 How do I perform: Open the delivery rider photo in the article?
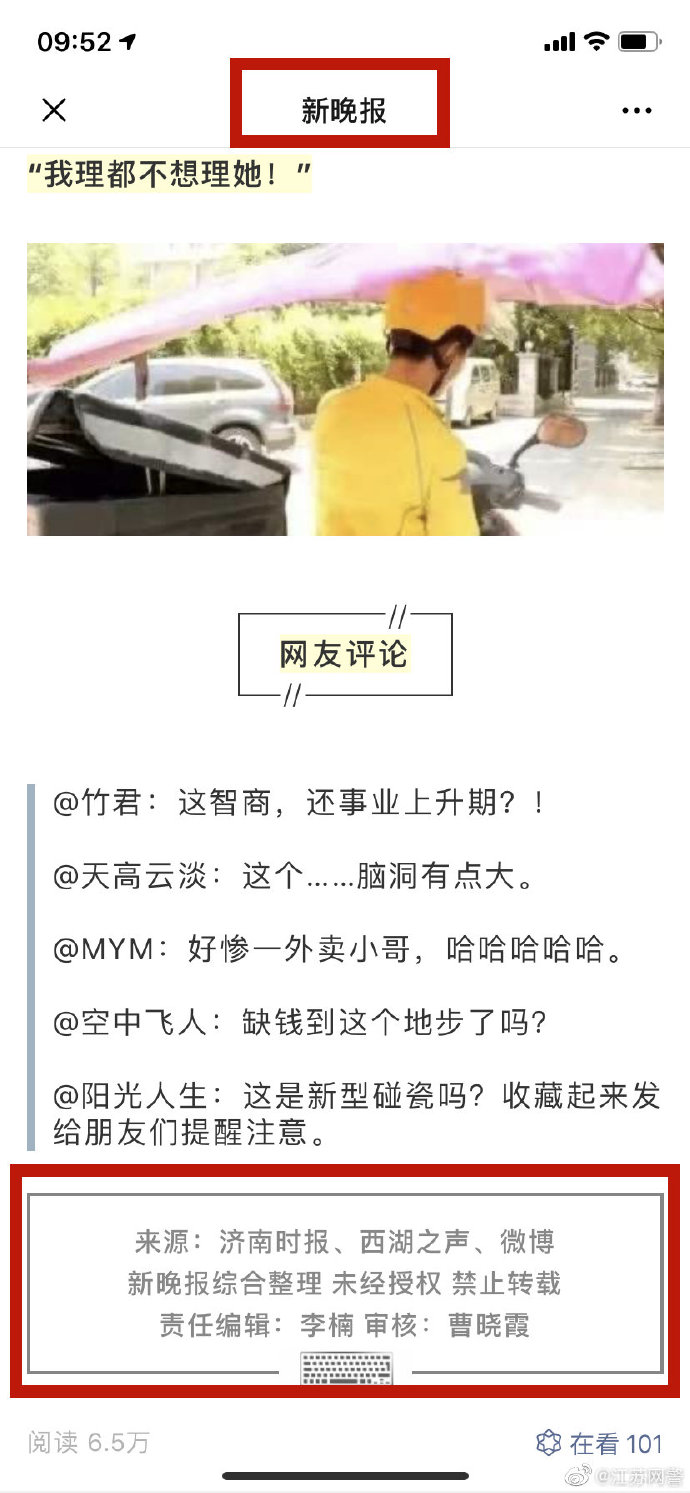[345, 389]
